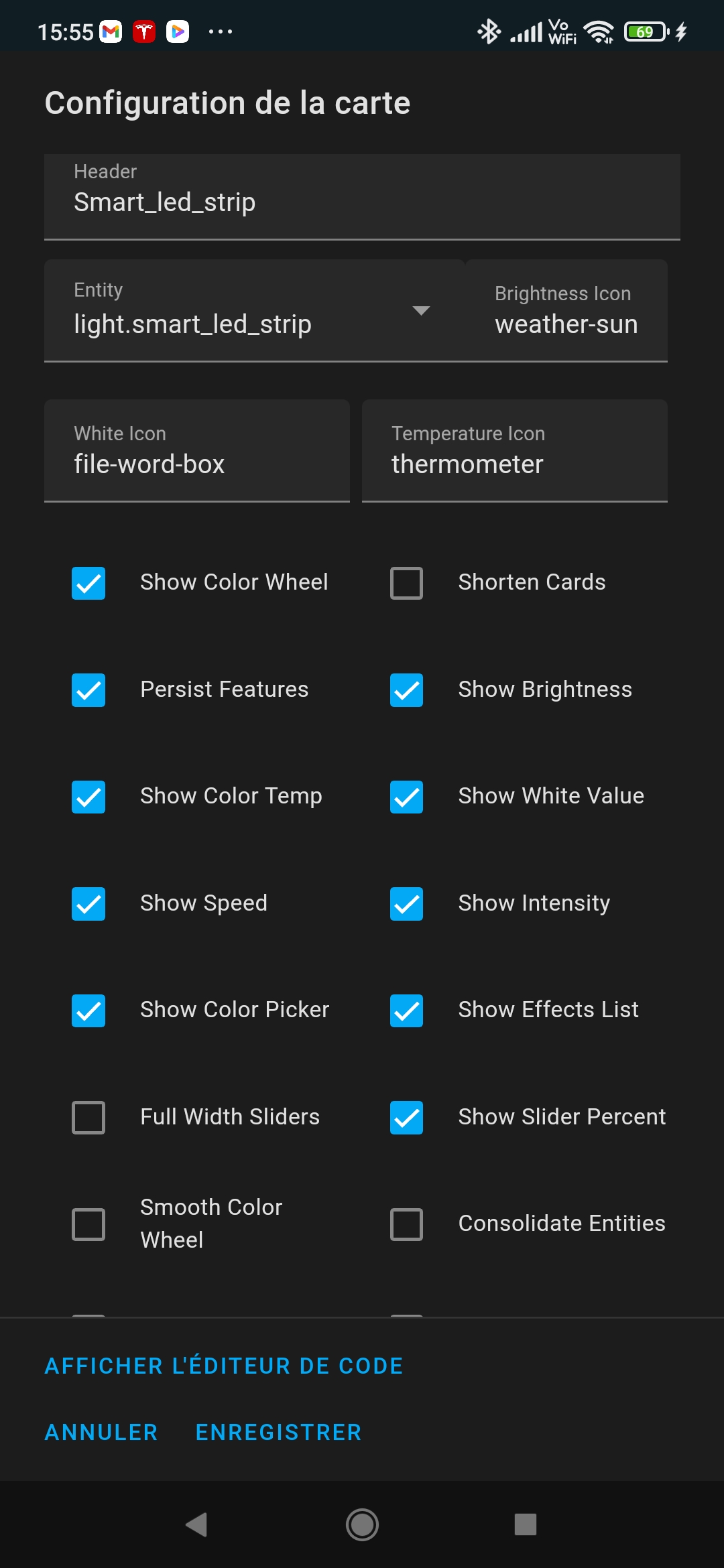Edit the Header text field
The image size is (724, 1568).
[362, 197]
